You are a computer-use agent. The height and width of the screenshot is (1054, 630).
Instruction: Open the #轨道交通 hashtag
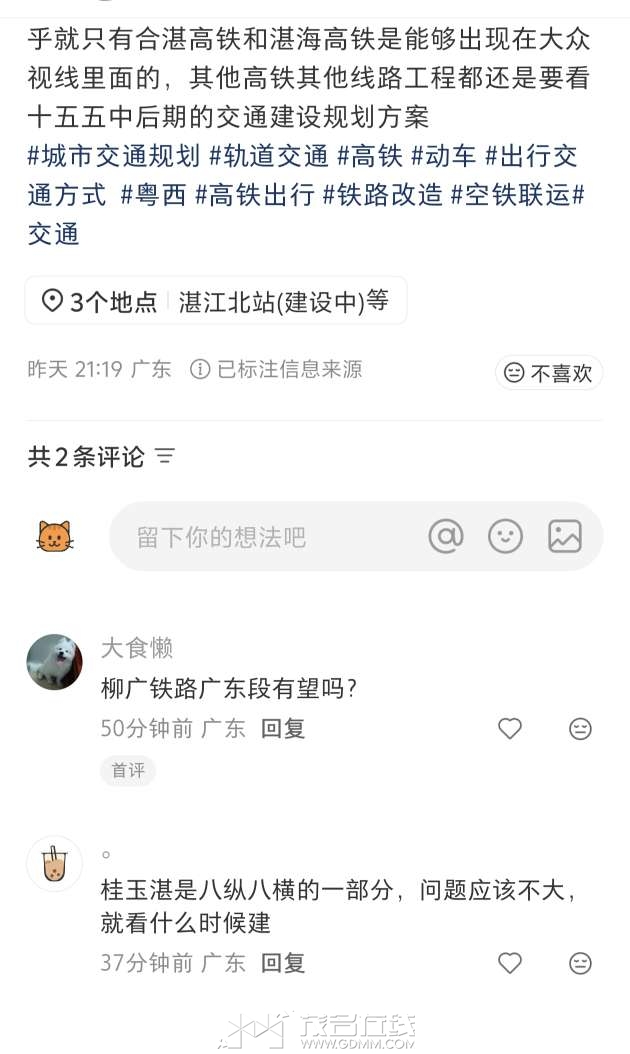268,156
